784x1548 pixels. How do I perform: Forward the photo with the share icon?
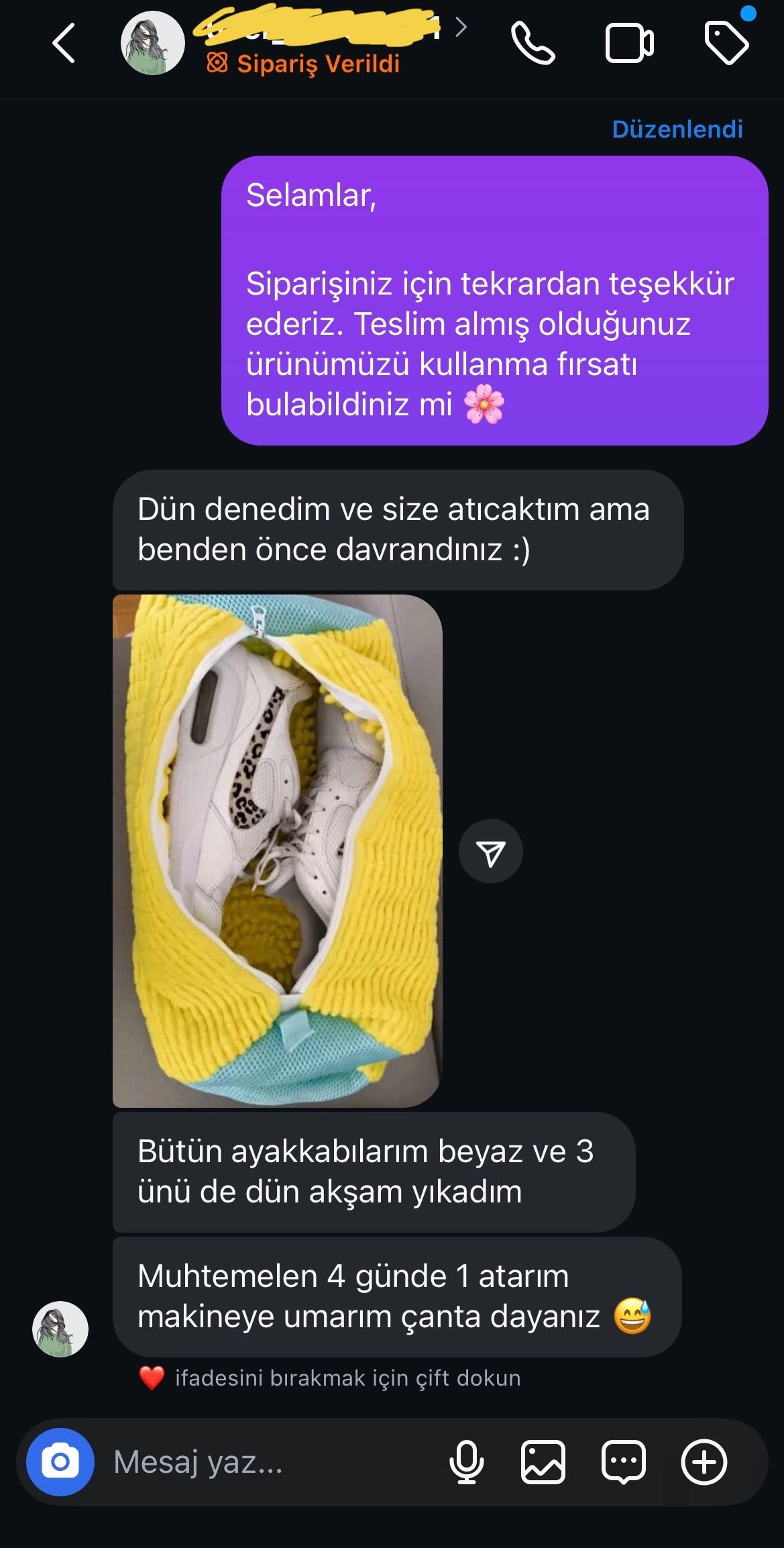[x=490, y=852]
